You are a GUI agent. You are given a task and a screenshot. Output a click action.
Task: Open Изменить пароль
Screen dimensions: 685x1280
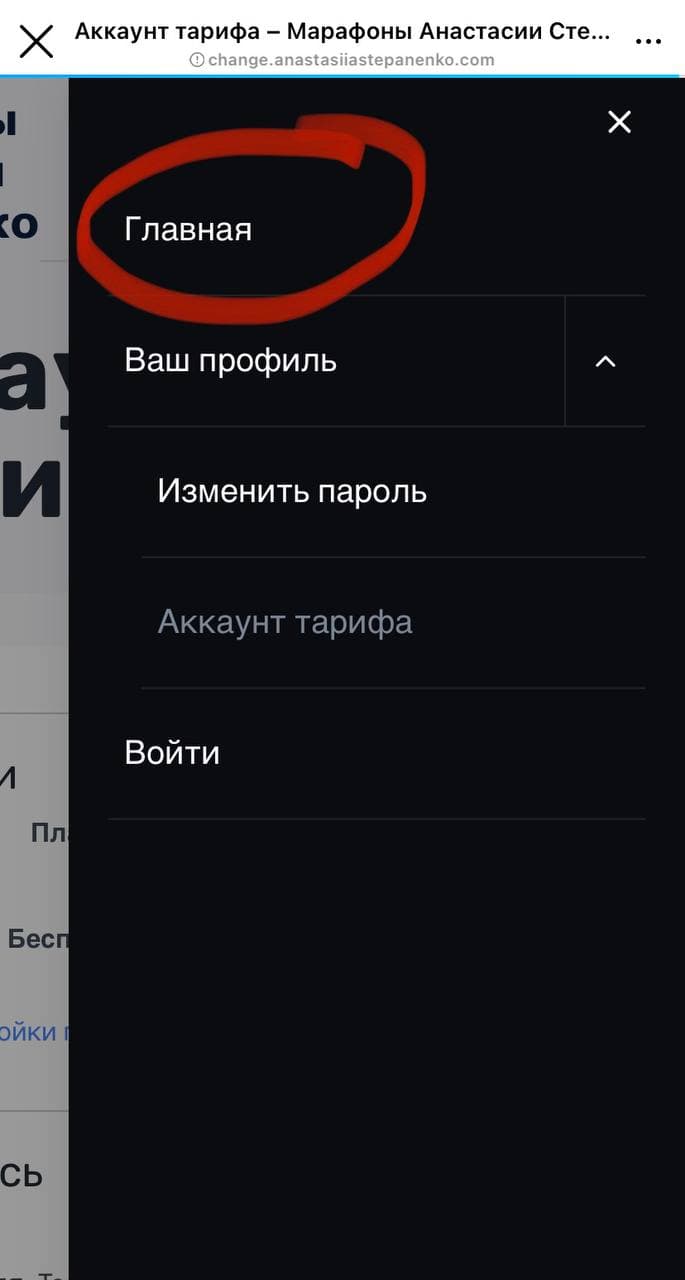coord(292,492)
